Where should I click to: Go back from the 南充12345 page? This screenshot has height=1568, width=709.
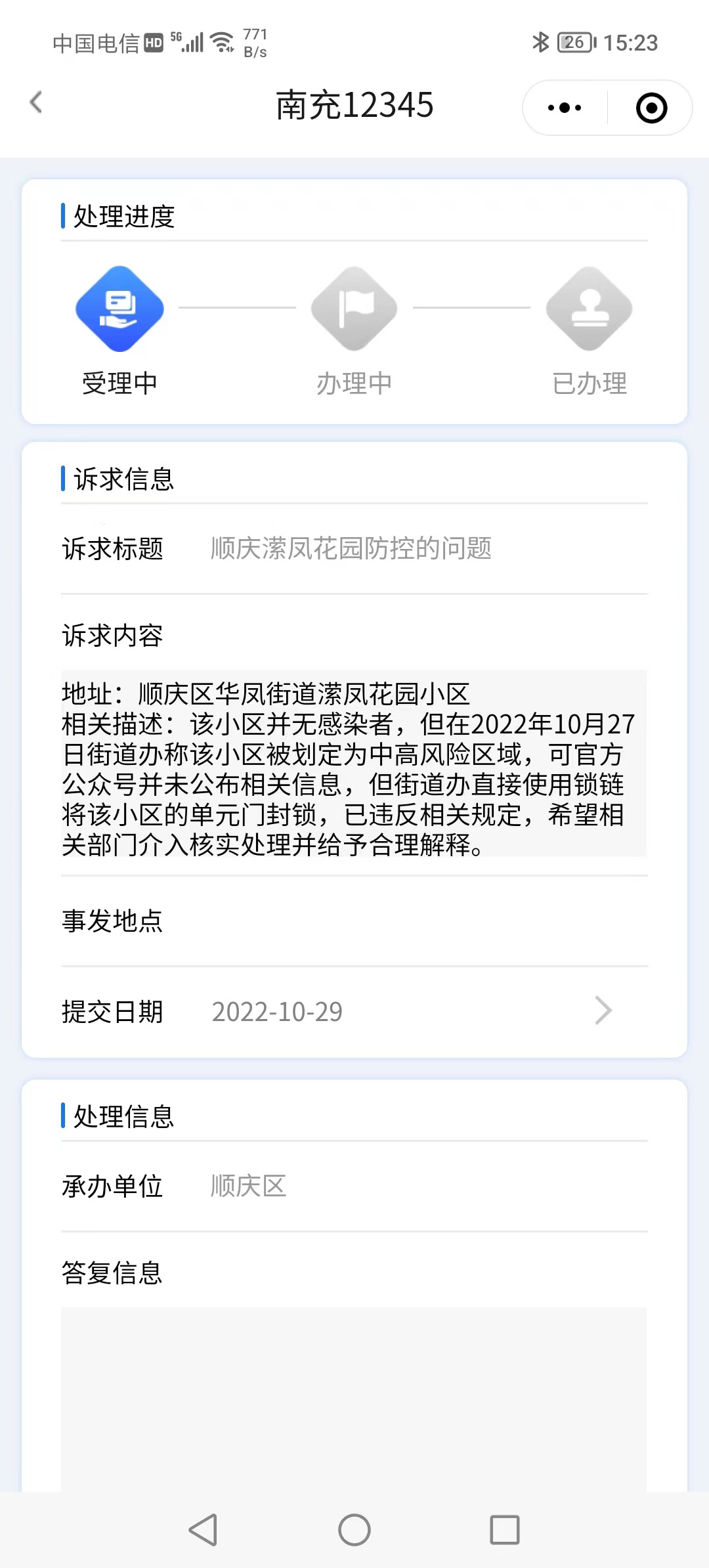point(37,103)
